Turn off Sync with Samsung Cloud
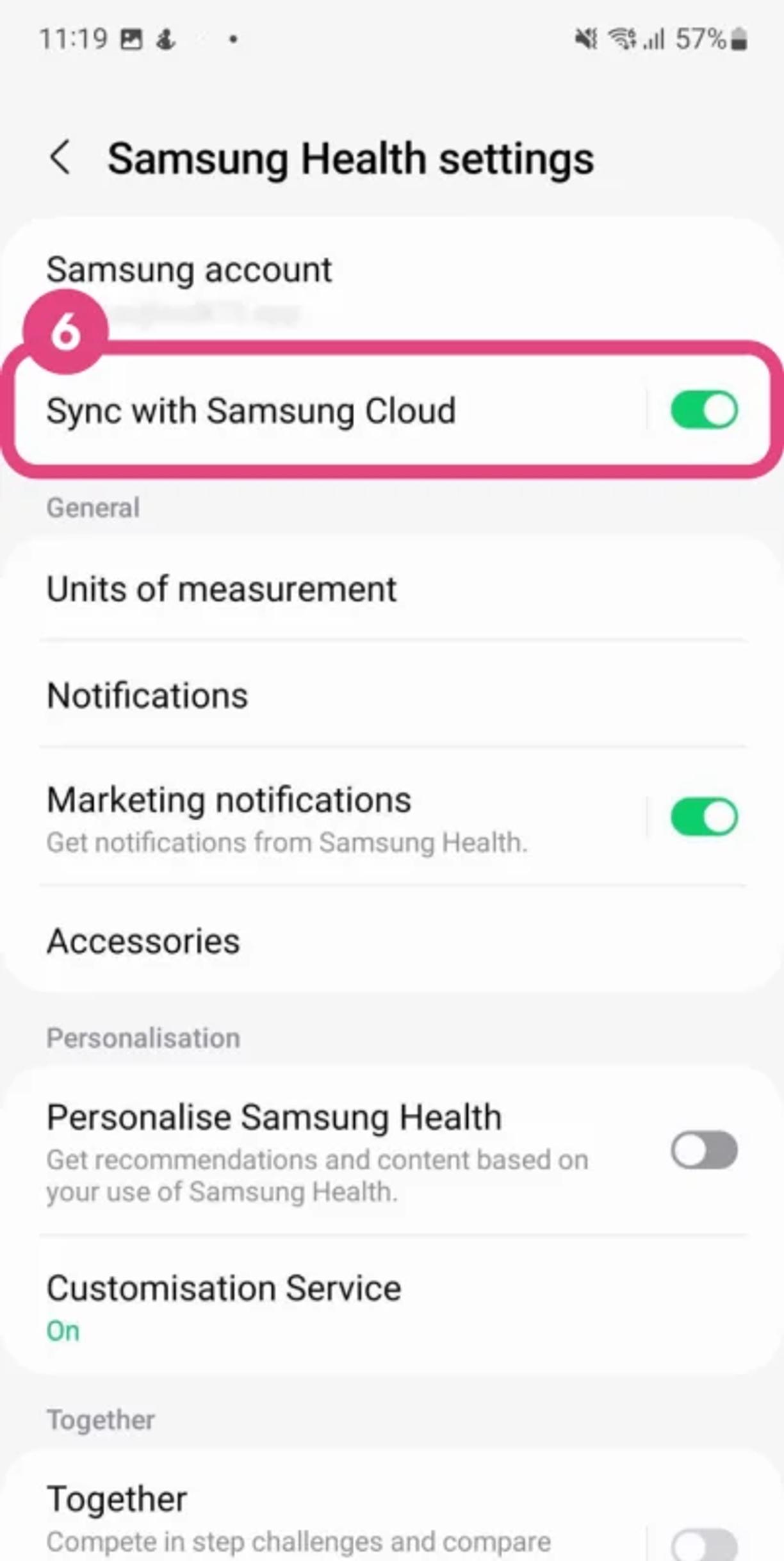The height and width of the screenshot is (1561, 784). 703,410
